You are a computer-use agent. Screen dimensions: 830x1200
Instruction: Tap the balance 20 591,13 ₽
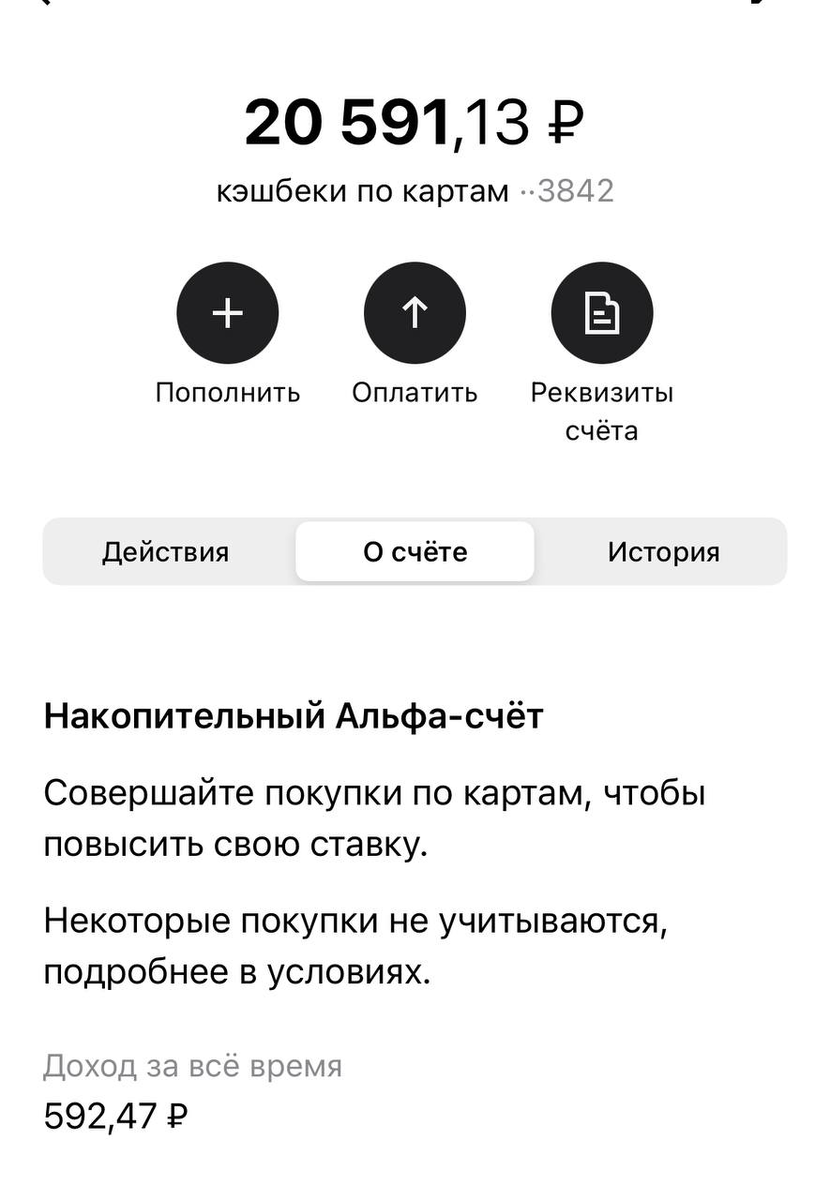coord(415,122)
